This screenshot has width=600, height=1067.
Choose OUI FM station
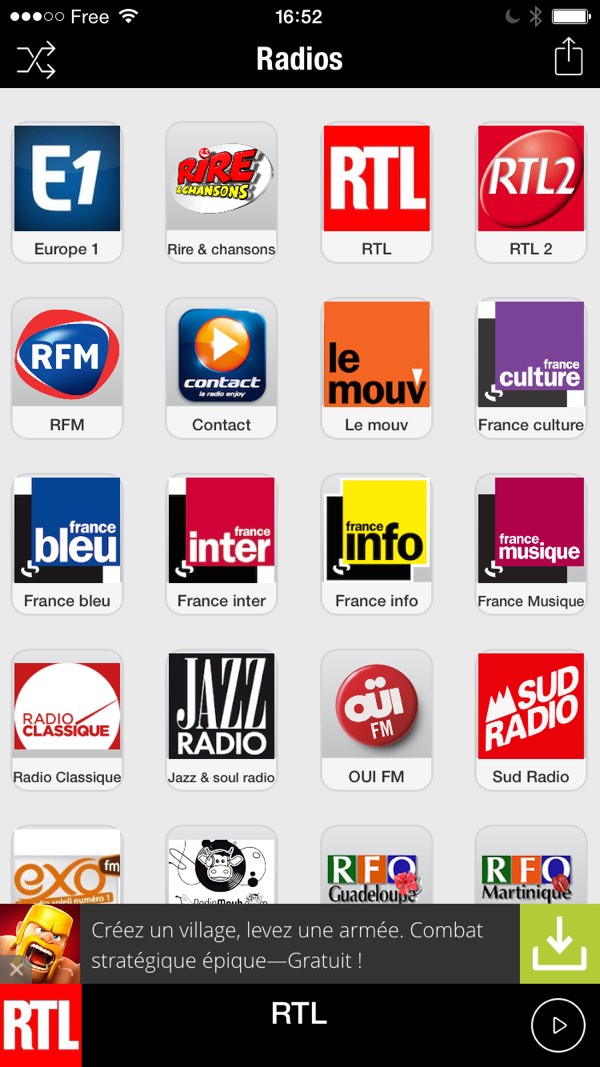point(376,720)
